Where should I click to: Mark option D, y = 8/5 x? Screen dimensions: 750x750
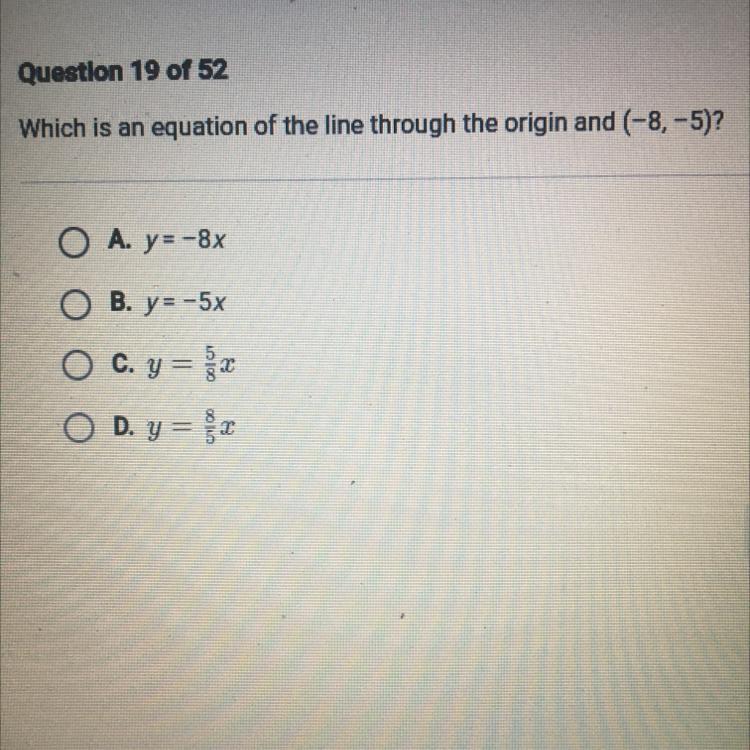(x=75, y=427)
